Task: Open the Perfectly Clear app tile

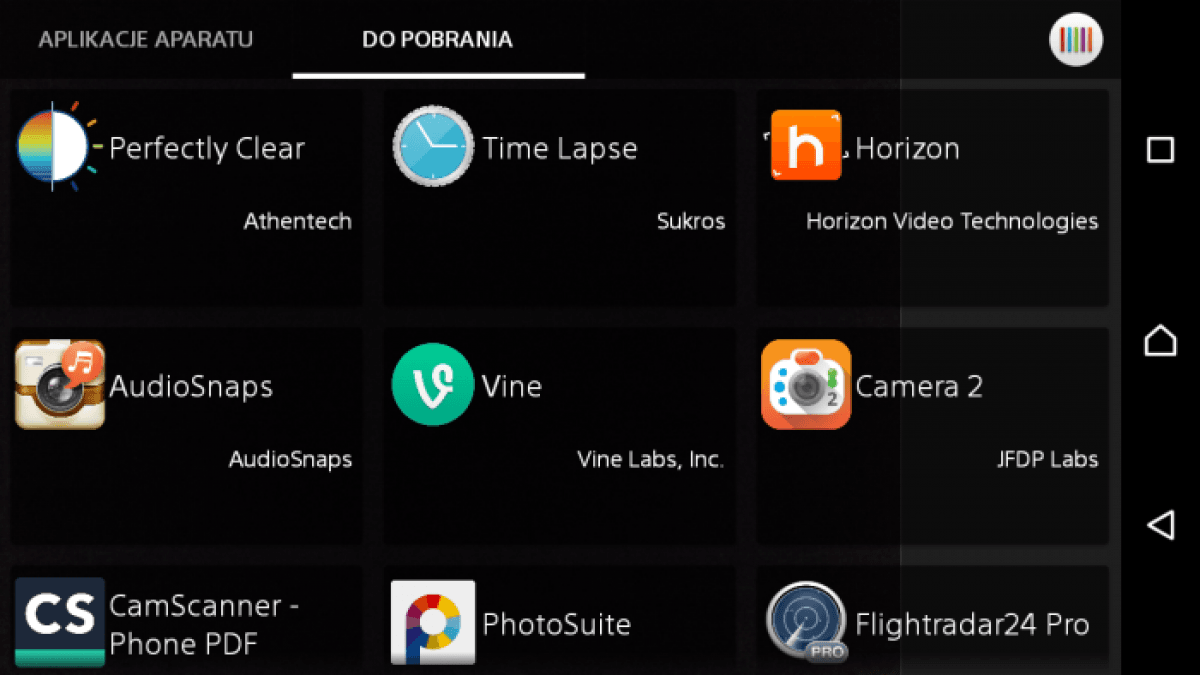Action: click(186, 198)
